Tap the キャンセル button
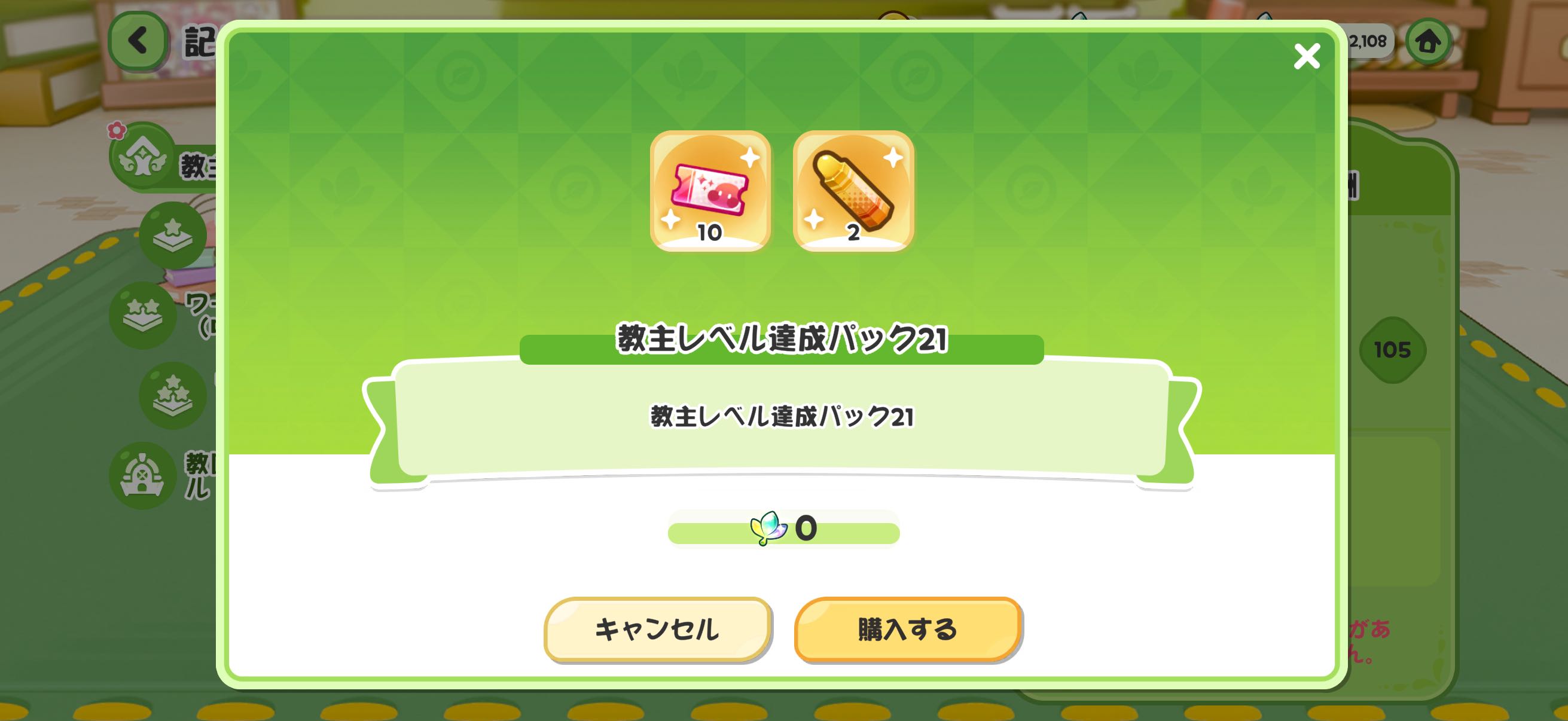 pos(657,628)
